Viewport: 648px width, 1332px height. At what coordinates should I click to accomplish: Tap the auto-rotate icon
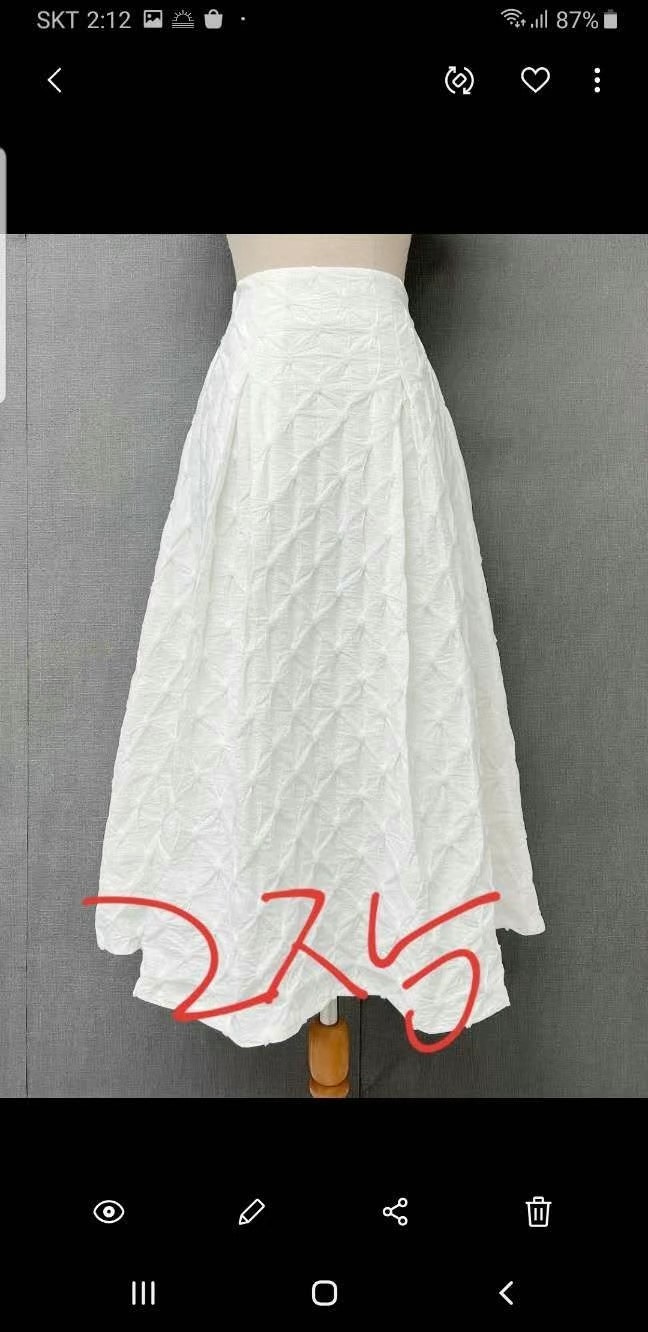click(459, 80)
